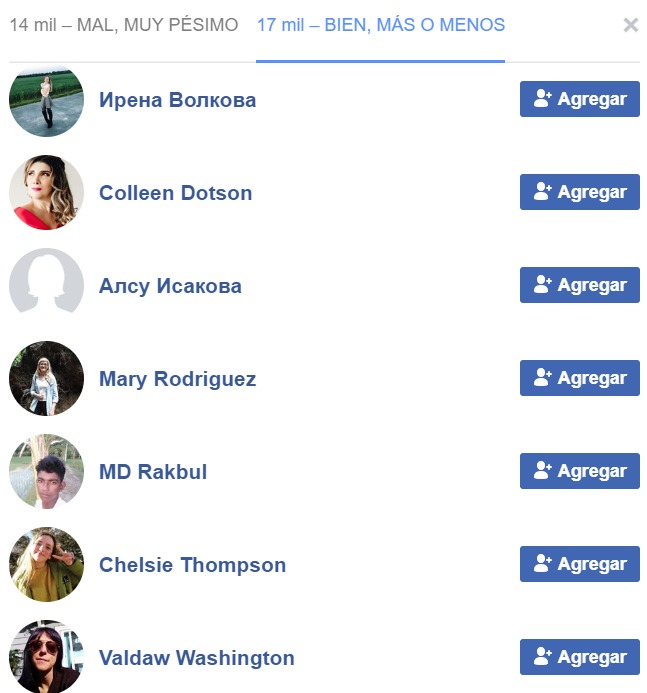Go to Mary Rodriguez's profile
Image resolution: width=647 pixels, height=693 pixels.
[x=177, y=379]
